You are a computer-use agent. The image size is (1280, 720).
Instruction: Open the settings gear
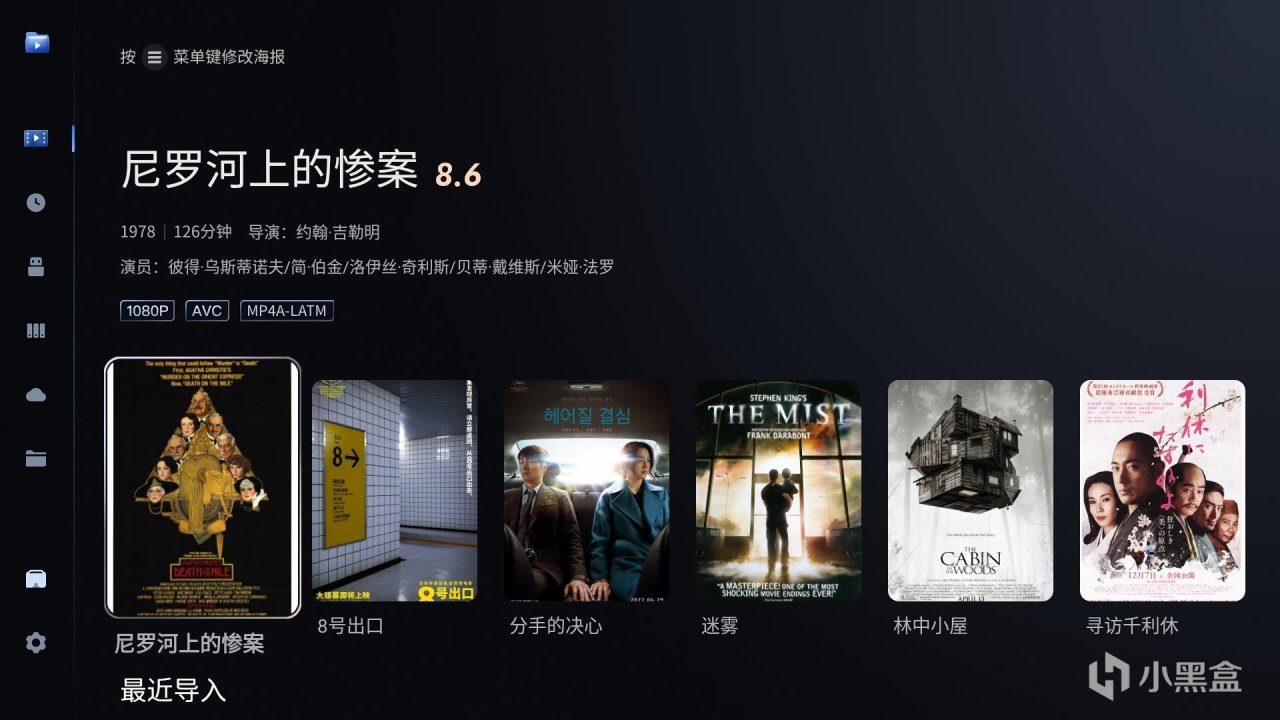pyautogui.click(x=36, y=643)
